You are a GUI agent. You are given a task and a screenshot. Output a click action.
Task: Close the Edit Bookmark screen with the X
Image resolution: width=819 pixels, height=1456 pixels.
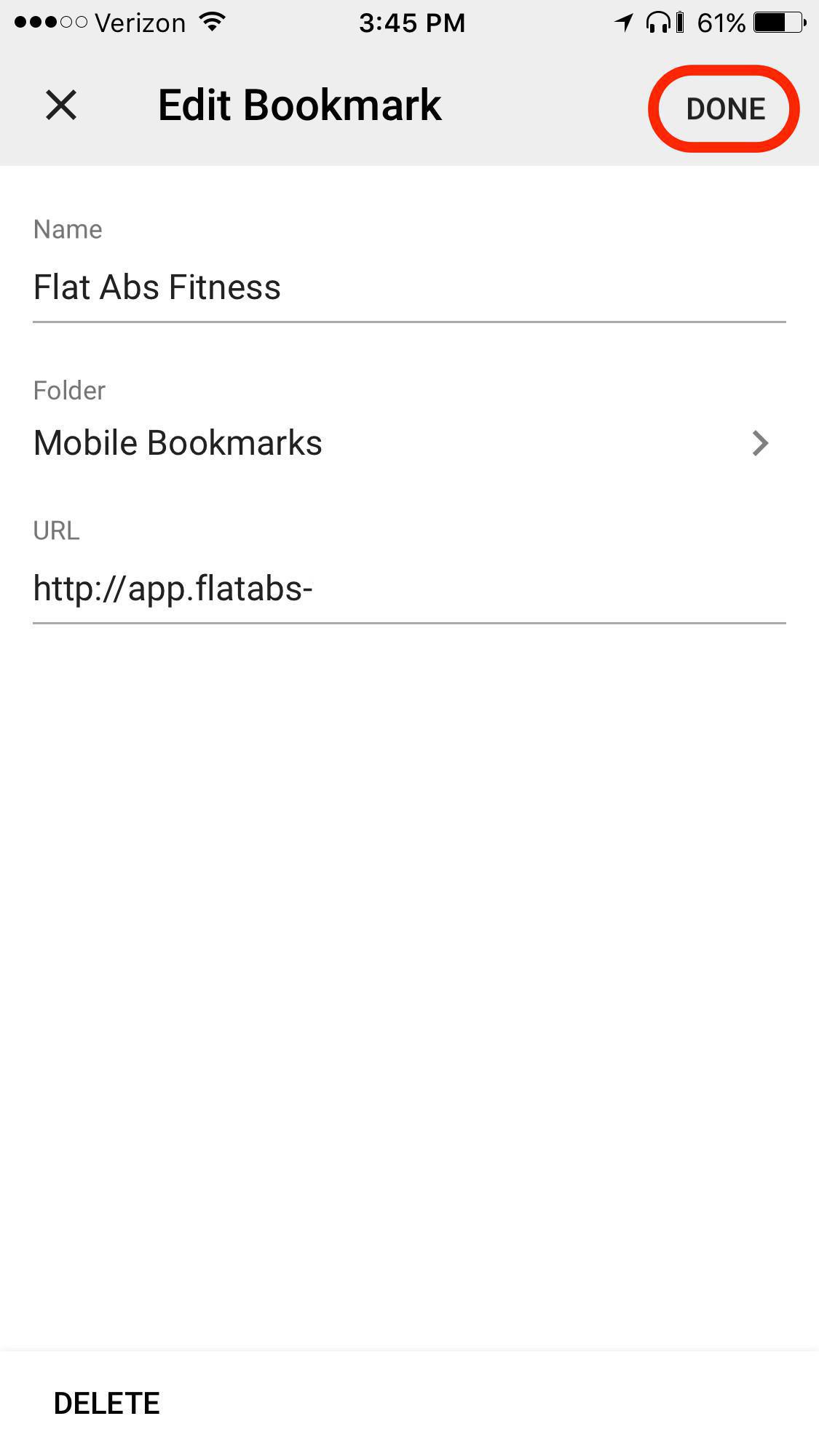click(61, 106)
